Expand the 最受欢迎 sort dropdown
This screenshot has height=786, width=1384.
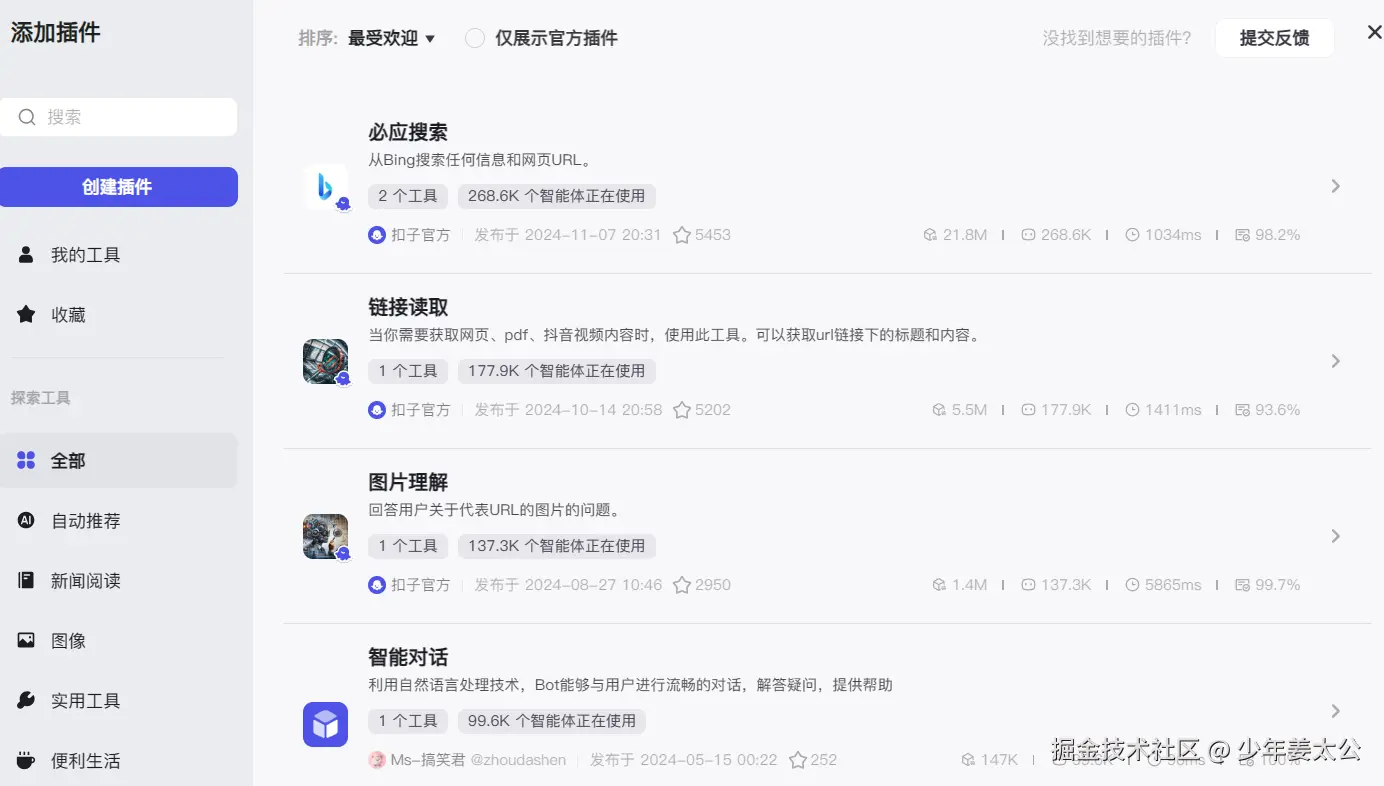coord(392,38)
